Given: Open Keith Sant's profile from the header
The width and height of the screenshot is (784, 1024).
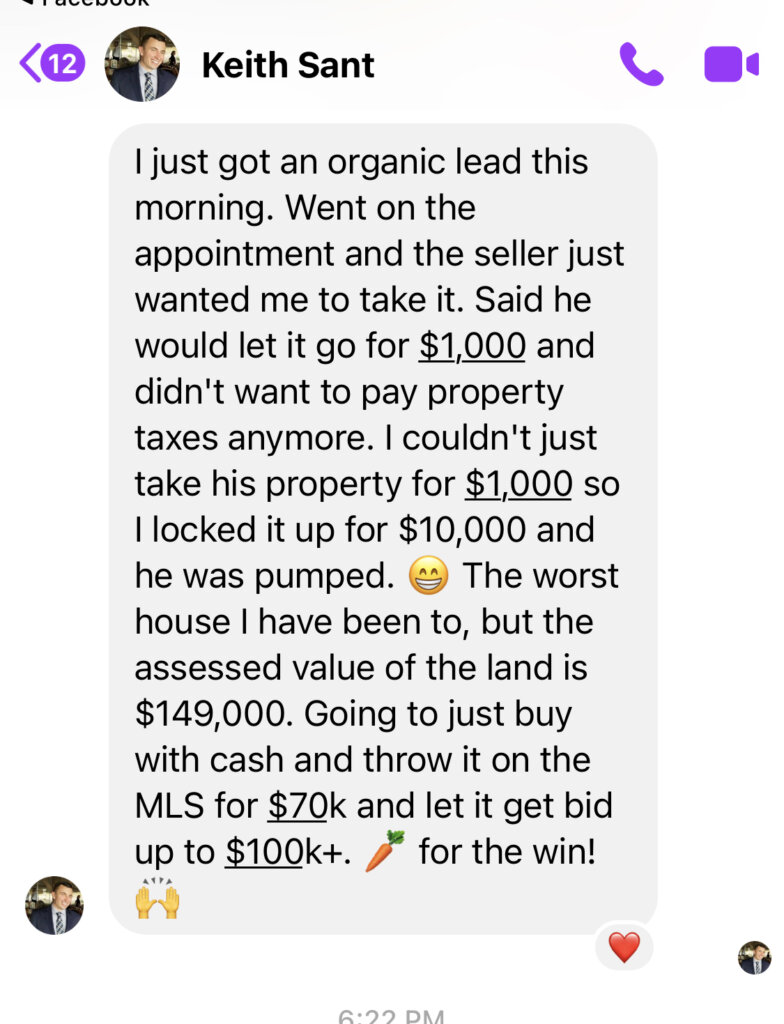Looking at the screenshot, I should [287, 65].
